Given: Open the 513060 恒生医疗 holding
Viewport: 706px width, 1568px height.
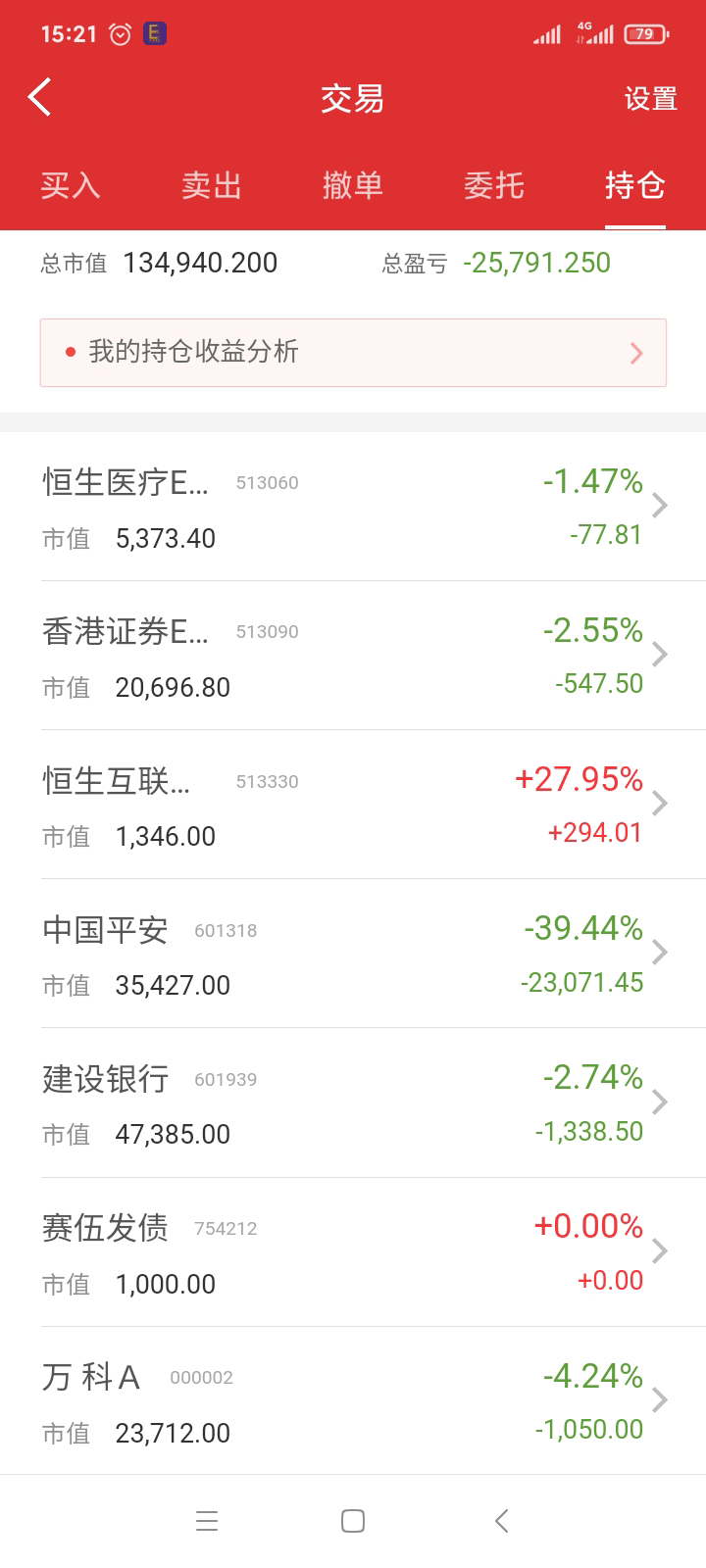Looking at the screenshot, I should 353,508.
